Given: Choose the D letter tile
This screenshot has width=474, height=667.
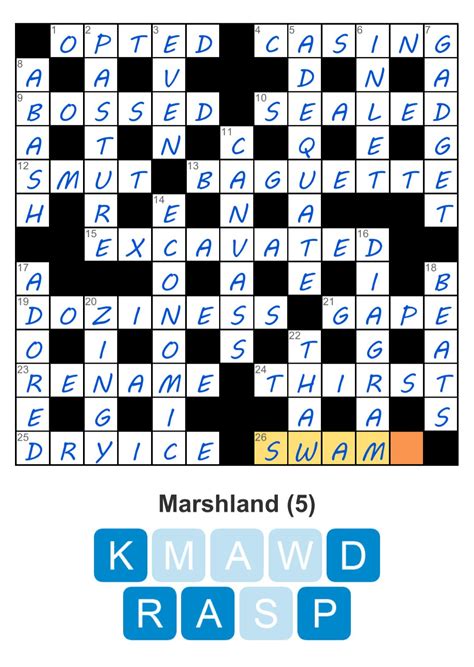Looking at the screenshot, I should (x=353, y=555).
